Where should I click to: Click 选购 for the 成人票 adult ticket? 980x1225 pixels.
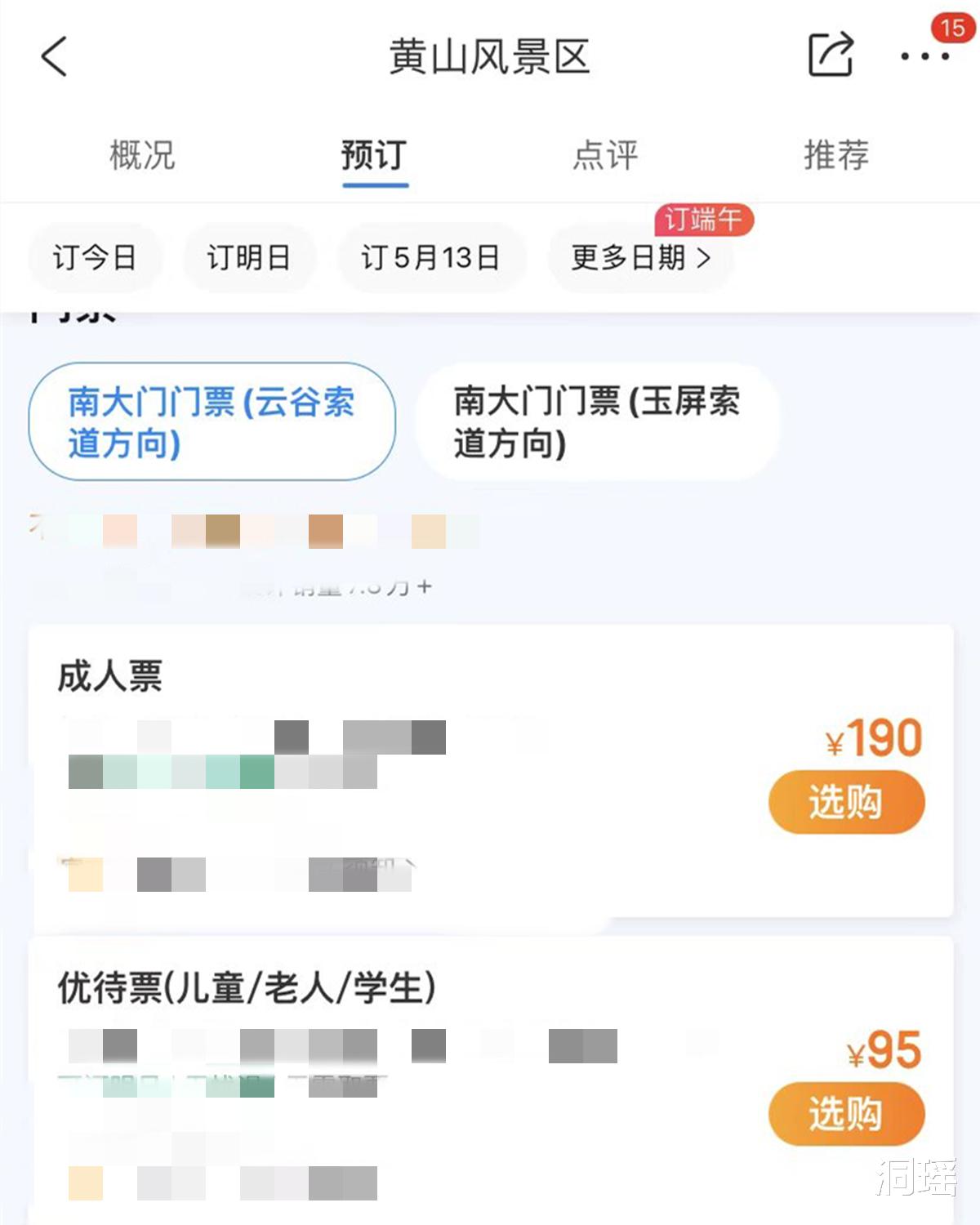pos(847,801)
